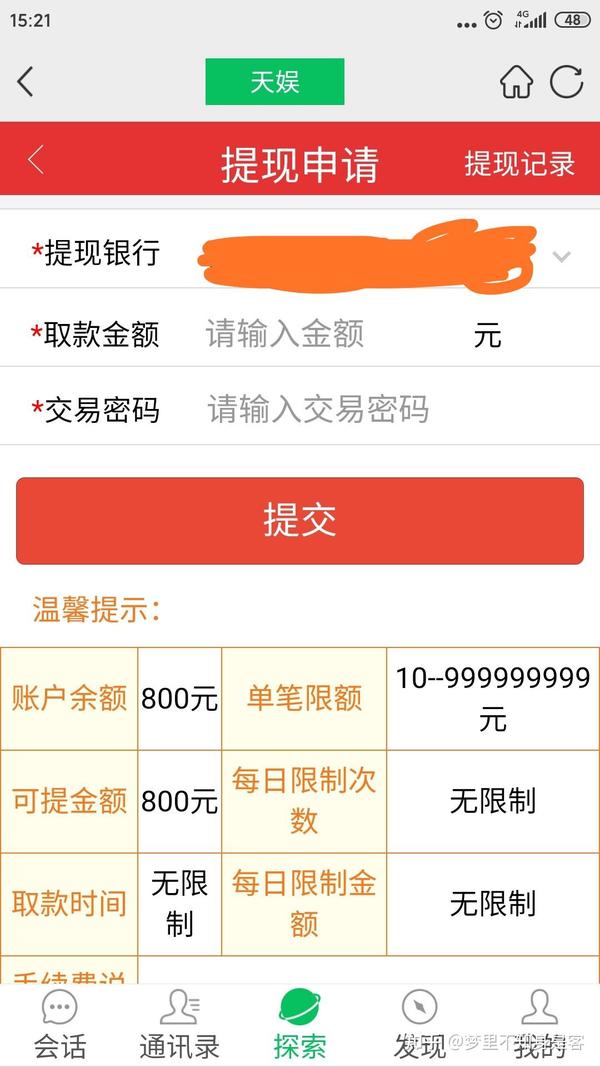
Task: Go back using the top-left arrow
Action: (x=26, y=82)
